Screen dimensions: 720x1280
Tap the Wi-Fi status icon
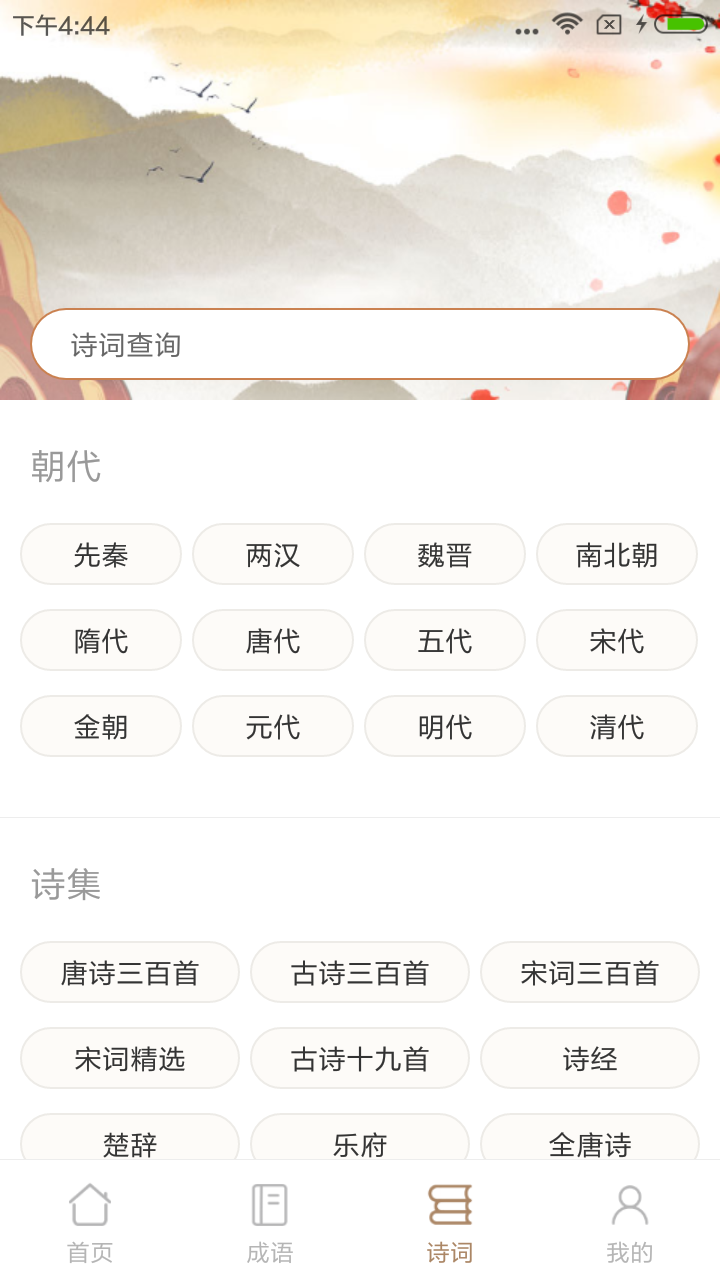click(566, 26)
